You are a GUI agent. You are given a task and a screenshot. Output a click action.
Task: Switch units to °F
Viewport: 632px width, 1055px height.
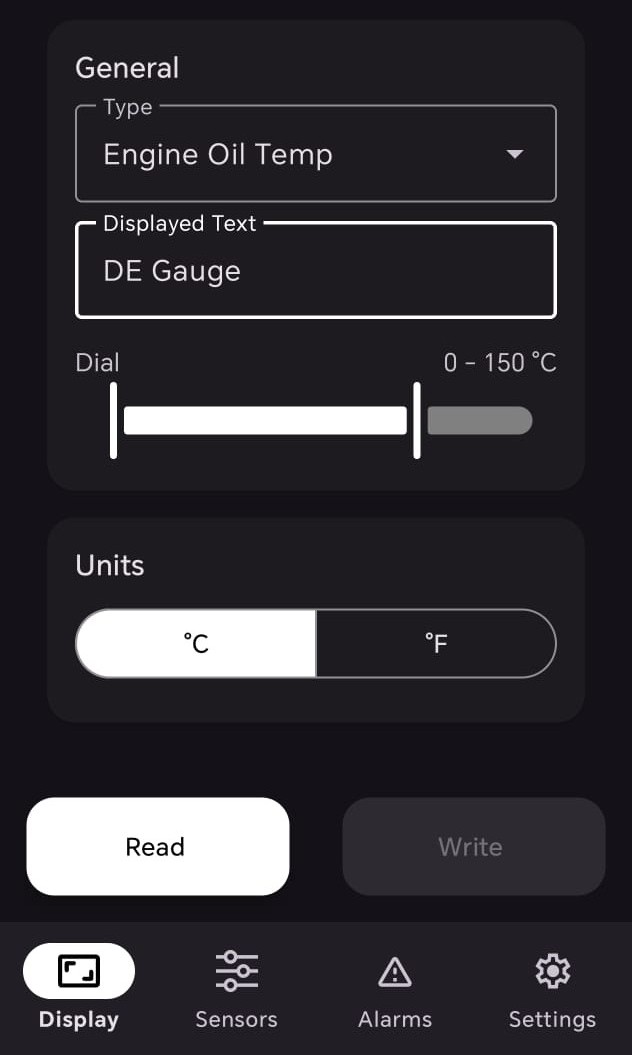click(x=436, y=643)
